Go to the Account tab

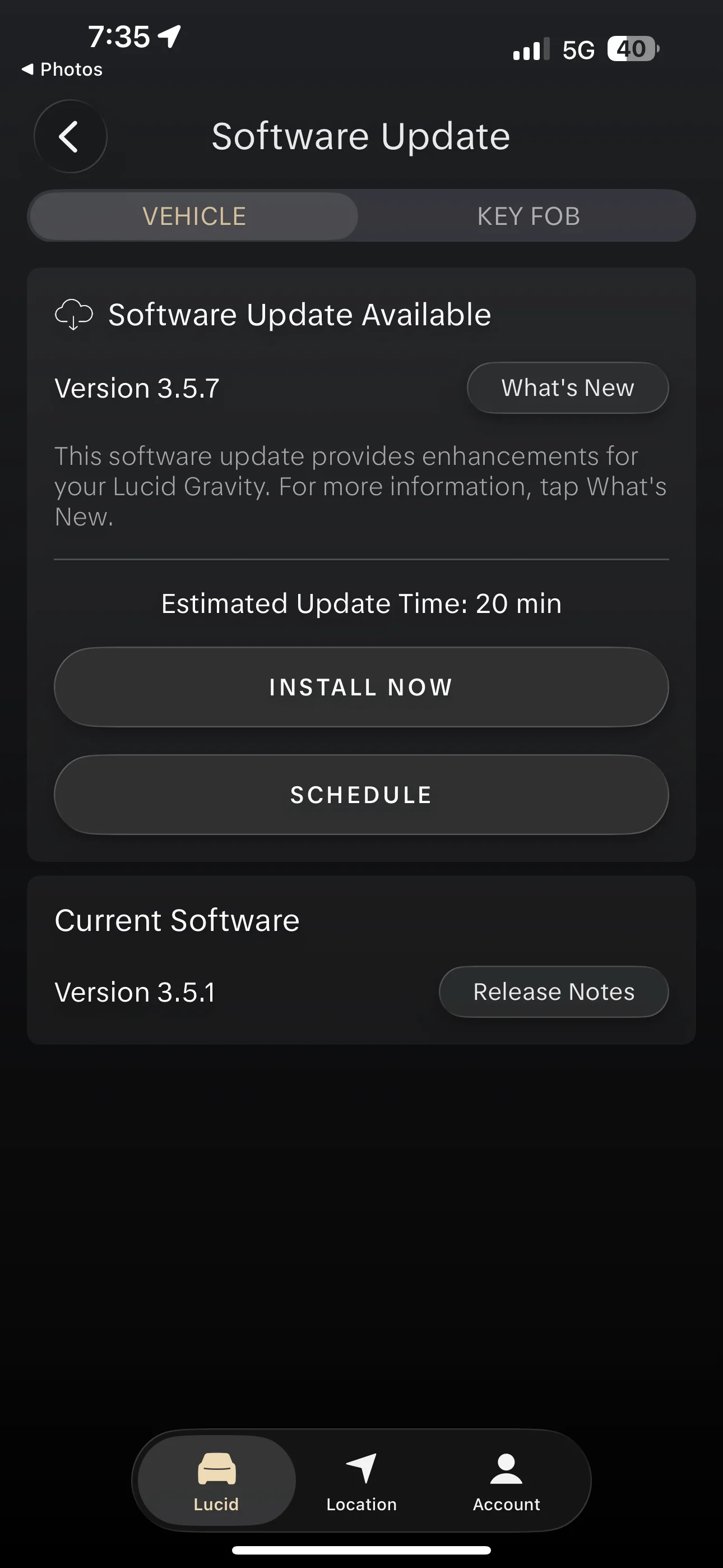coord(506,1481)
